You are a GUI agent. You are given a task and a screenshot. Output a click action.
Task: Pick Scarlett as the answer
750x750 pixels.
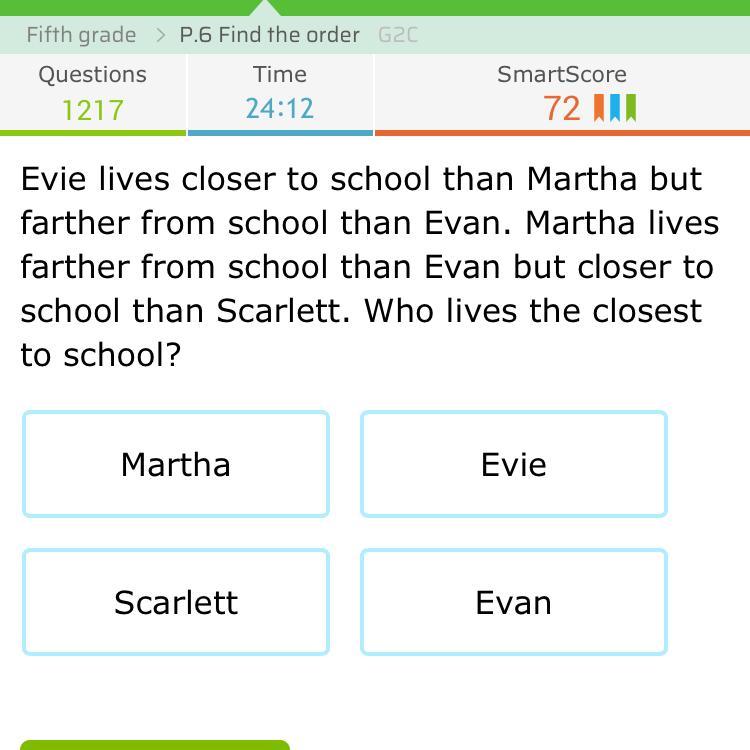point(176,602)
